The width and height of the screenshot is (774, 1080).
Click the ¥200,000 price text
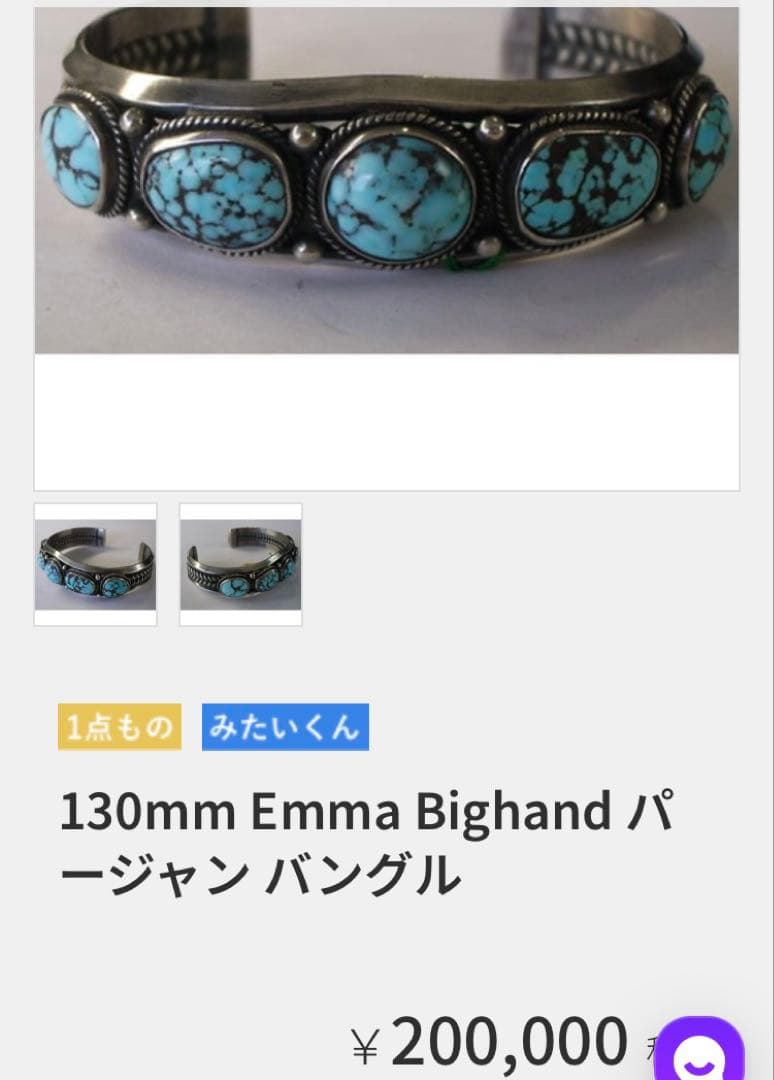click(x=489, y=1043)
